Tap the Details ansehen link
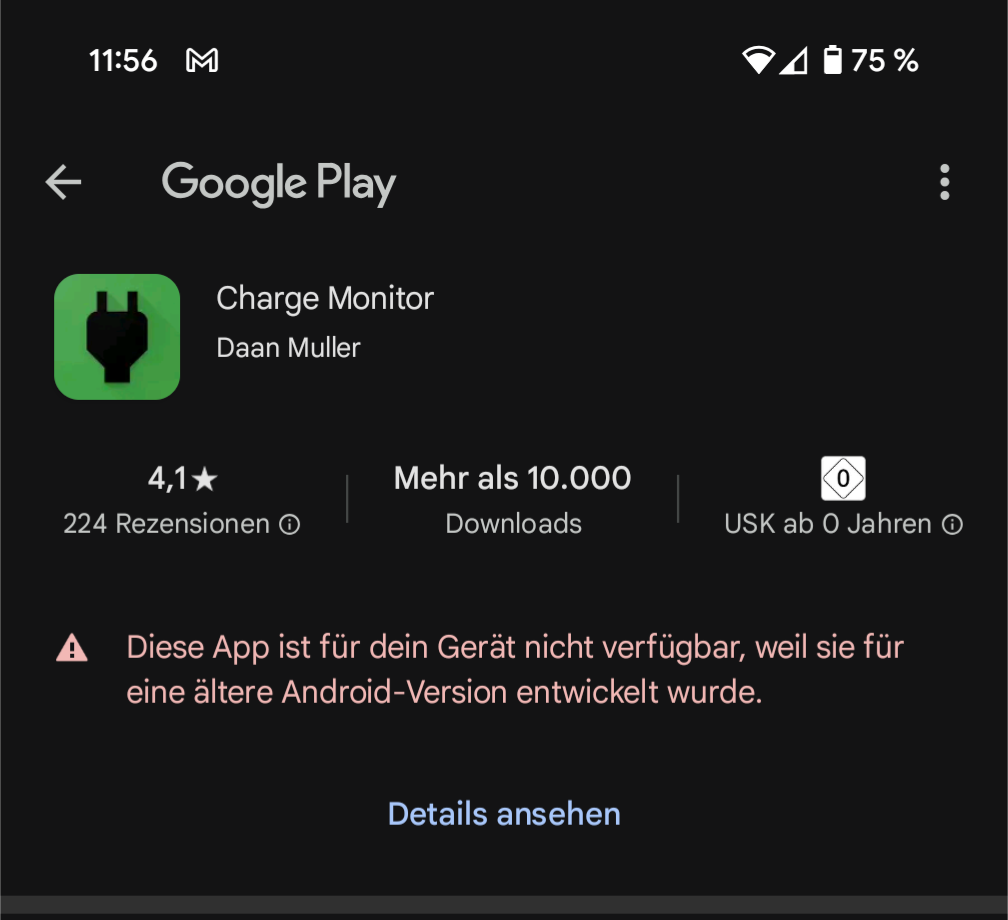The height and width of the screenshot is (920, 1008). click(504, 814)
